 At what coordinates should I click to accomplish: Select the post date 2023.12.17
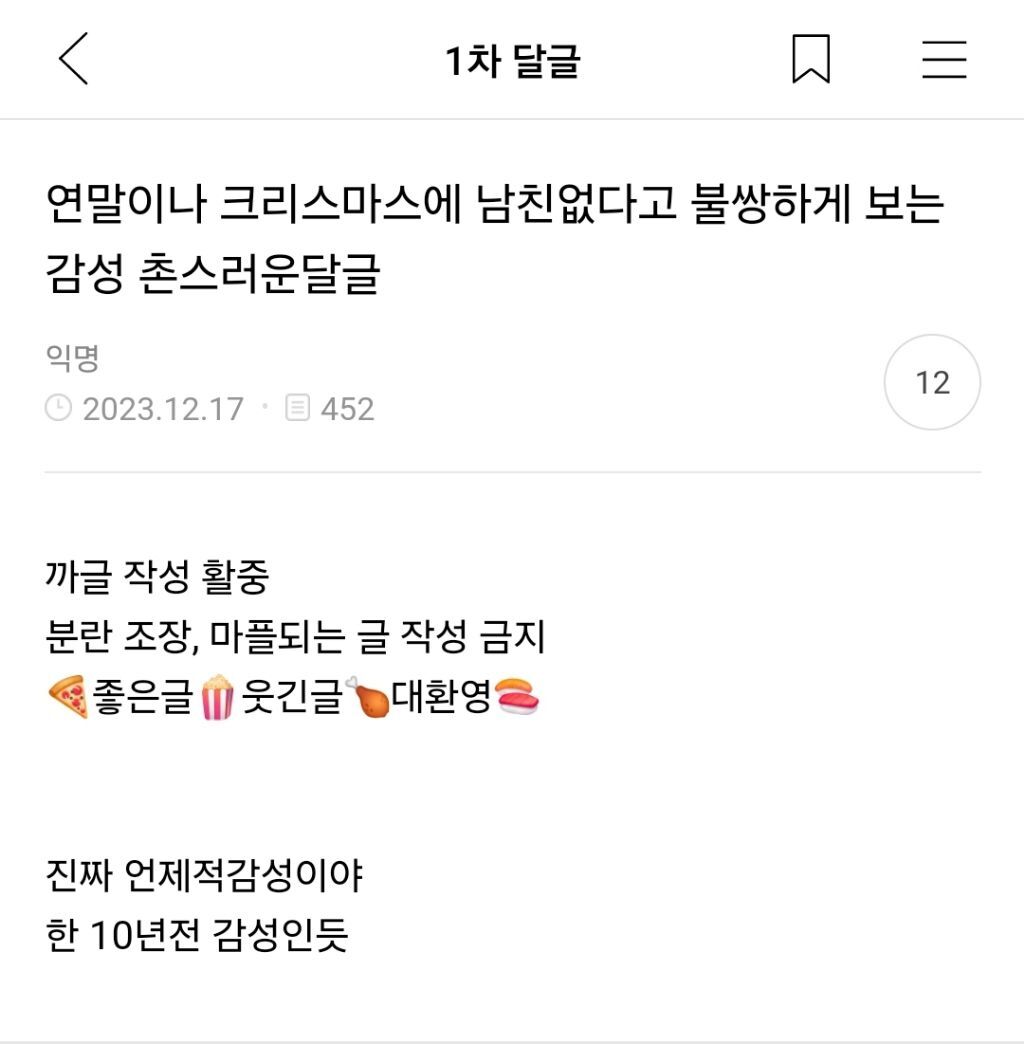[x=165, y=407]
